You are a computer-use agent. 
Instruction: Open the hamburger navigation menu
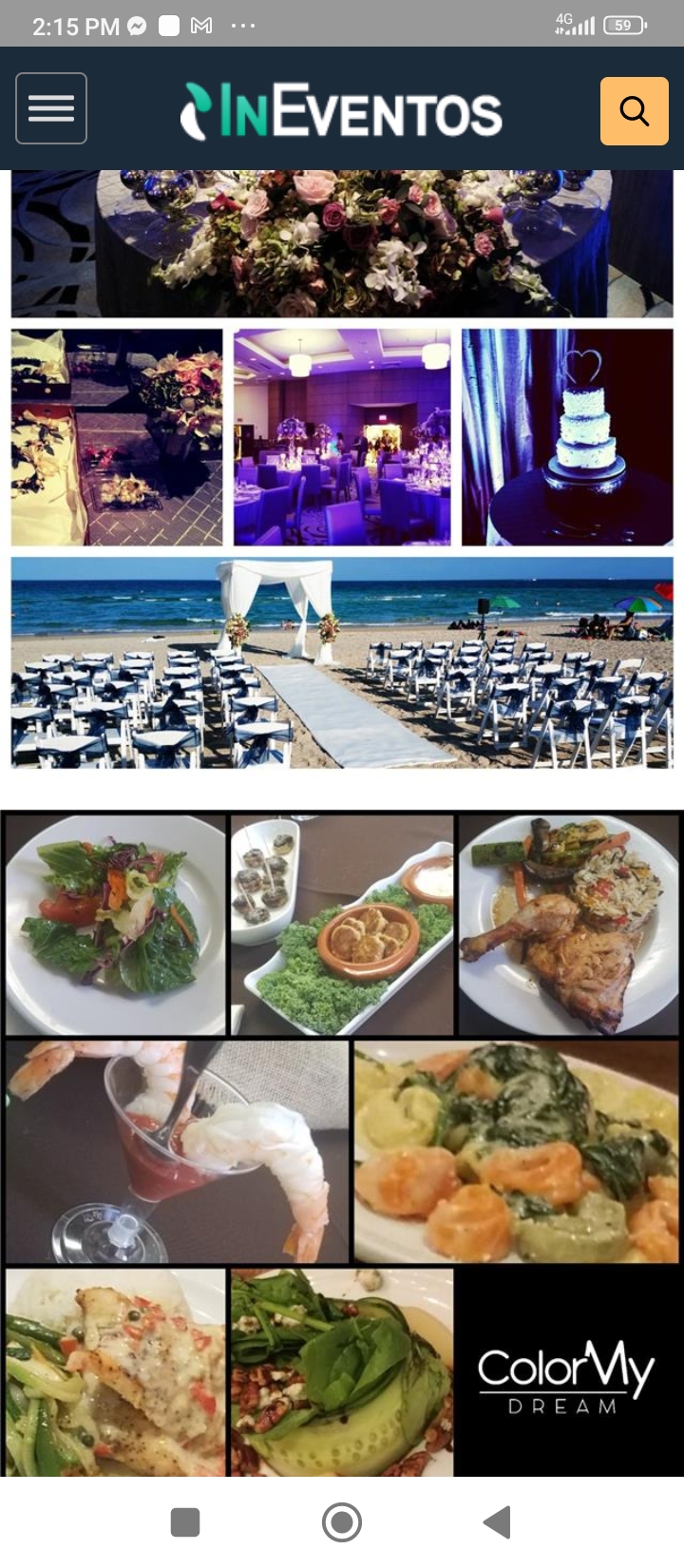click(51, 108)
